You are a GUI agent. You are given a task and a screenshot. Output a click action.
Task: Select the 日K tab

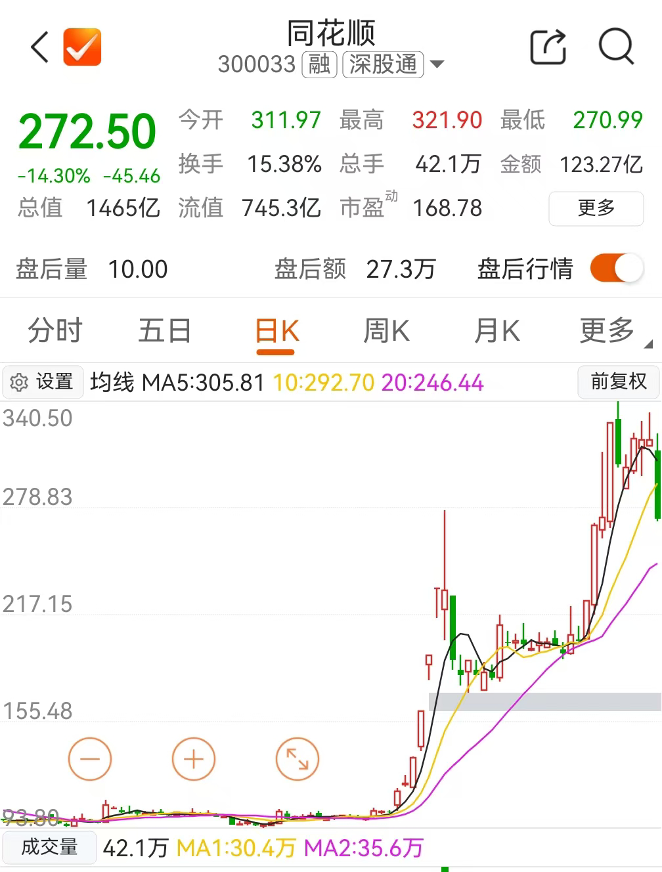click(277, 330)
